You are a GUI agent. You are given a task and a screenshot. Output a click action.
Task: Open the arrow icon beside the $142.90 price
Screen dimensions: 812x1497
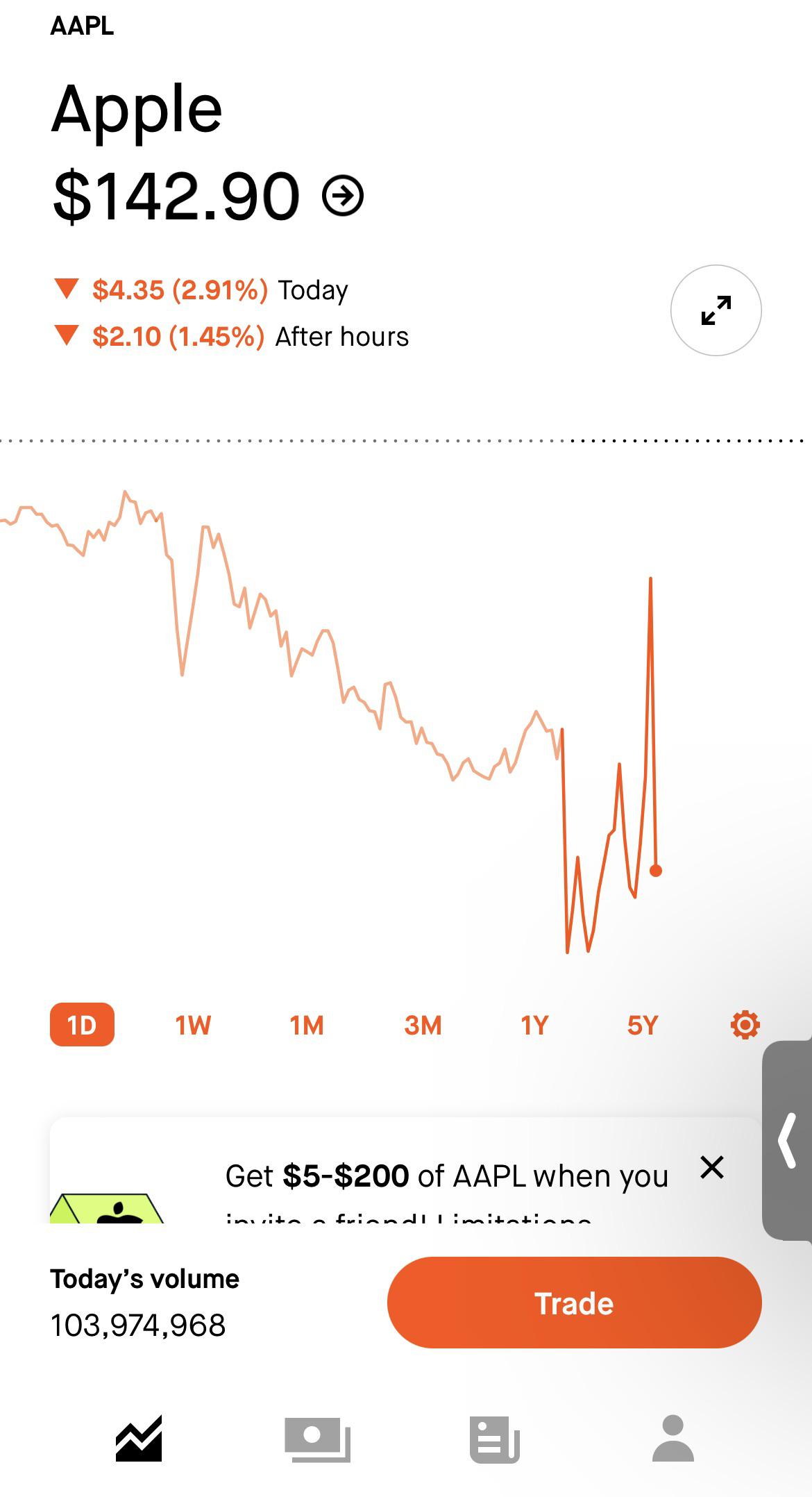343,196
